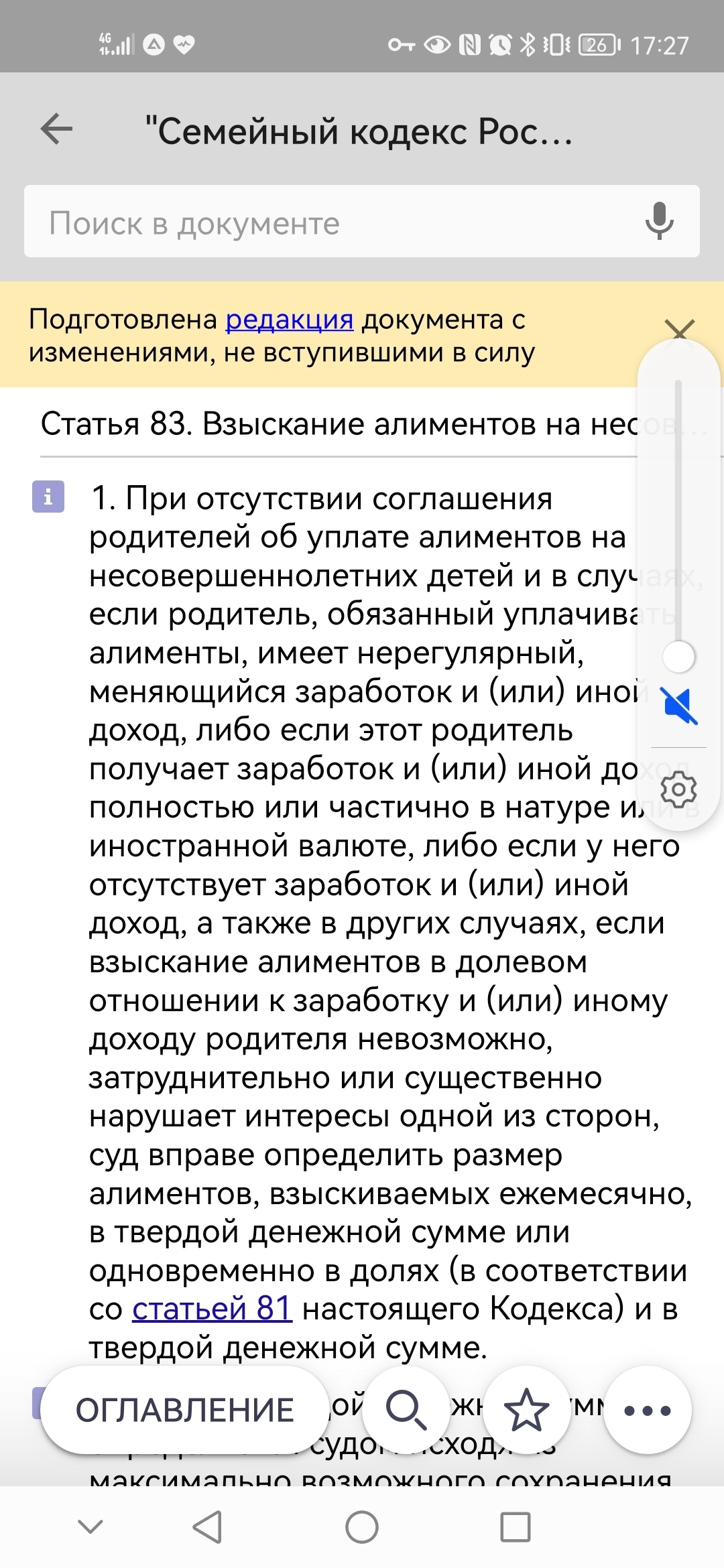Open the ОГЛАВЛЕНИЕ table of contents
This screenshot has height=1568, width=724.
pos(184,1410)
